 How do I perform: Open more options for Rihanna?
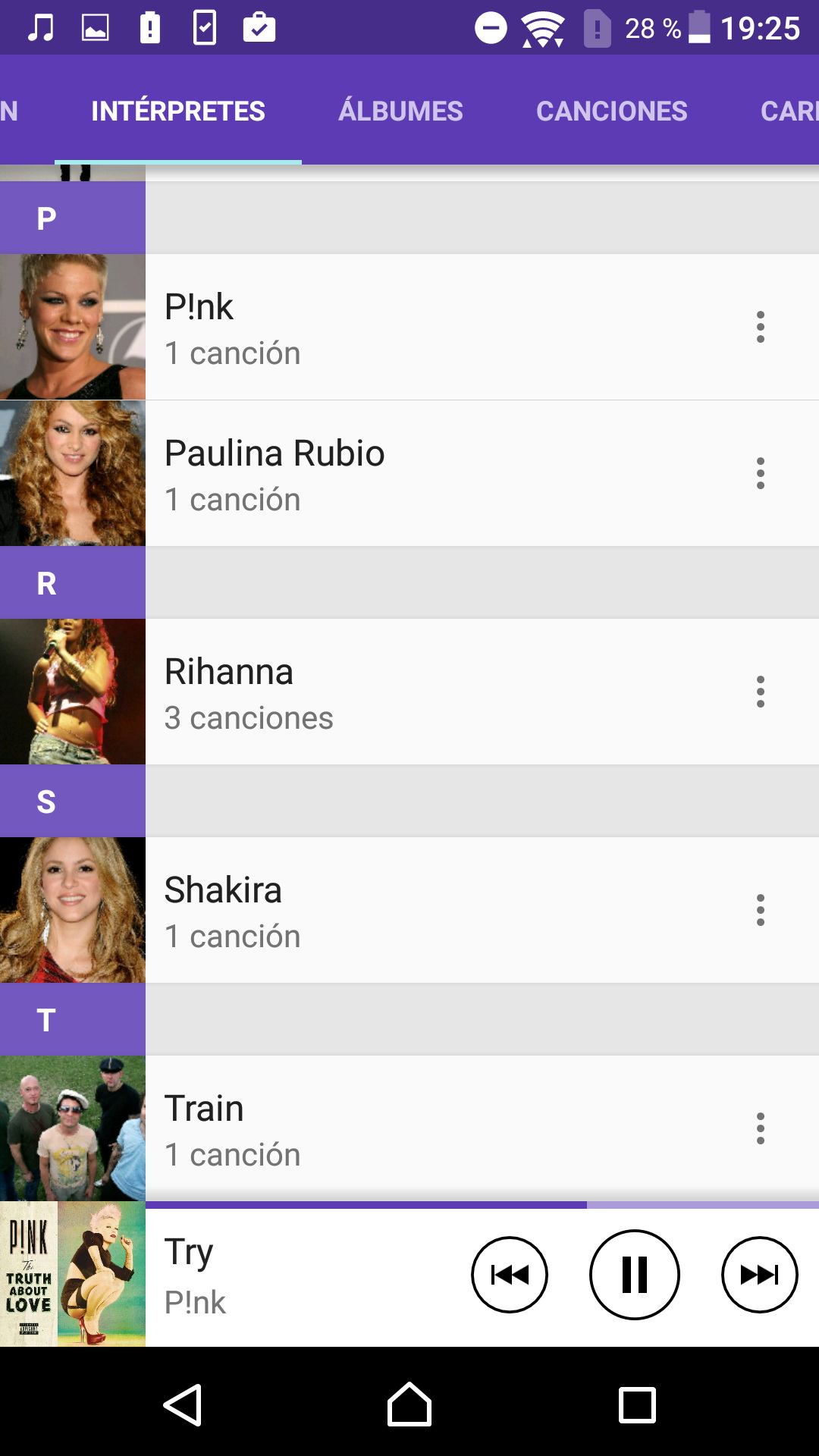click(x=760, y=692)
